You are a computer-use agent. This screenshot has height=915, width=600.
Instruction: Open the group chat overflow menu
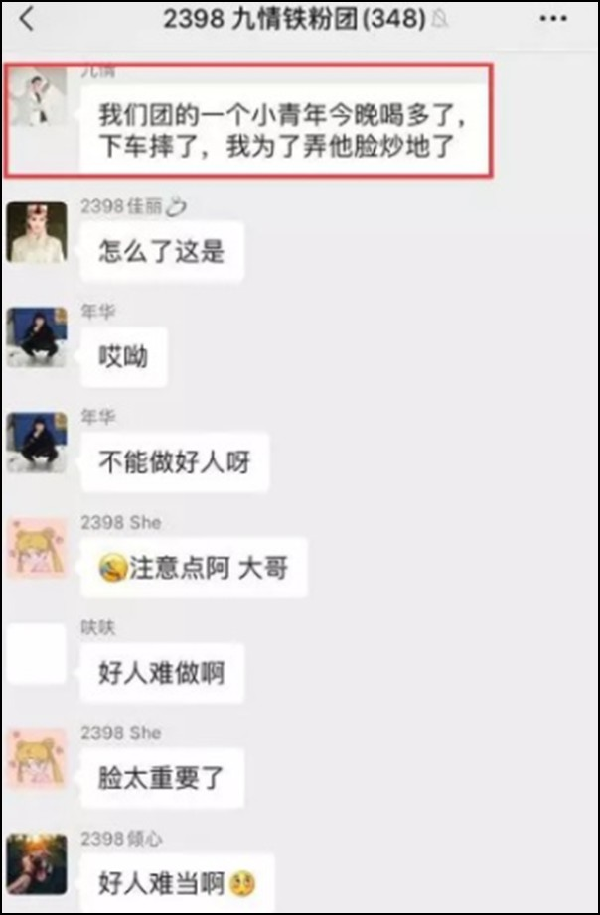(552, 19)
